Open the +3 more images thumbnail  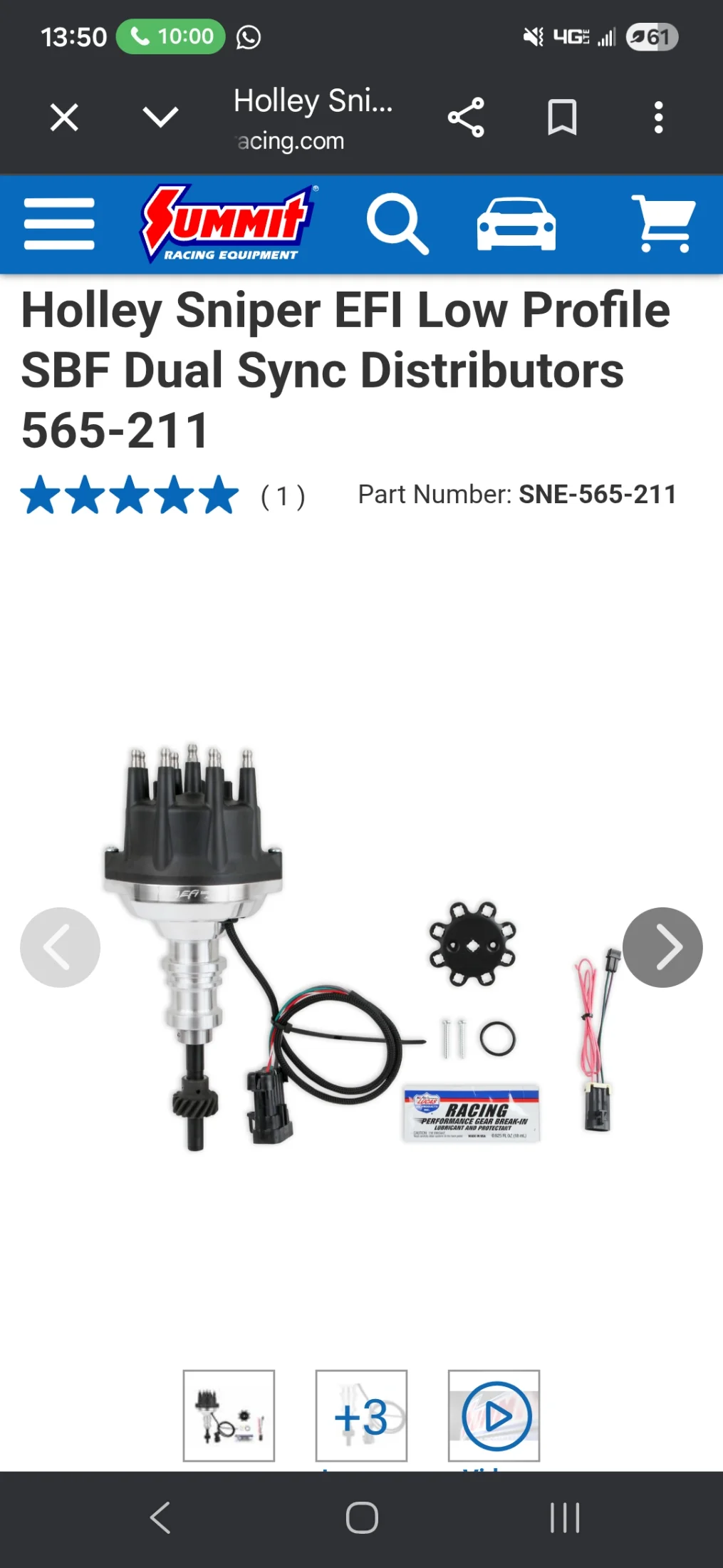[361, 1415]
